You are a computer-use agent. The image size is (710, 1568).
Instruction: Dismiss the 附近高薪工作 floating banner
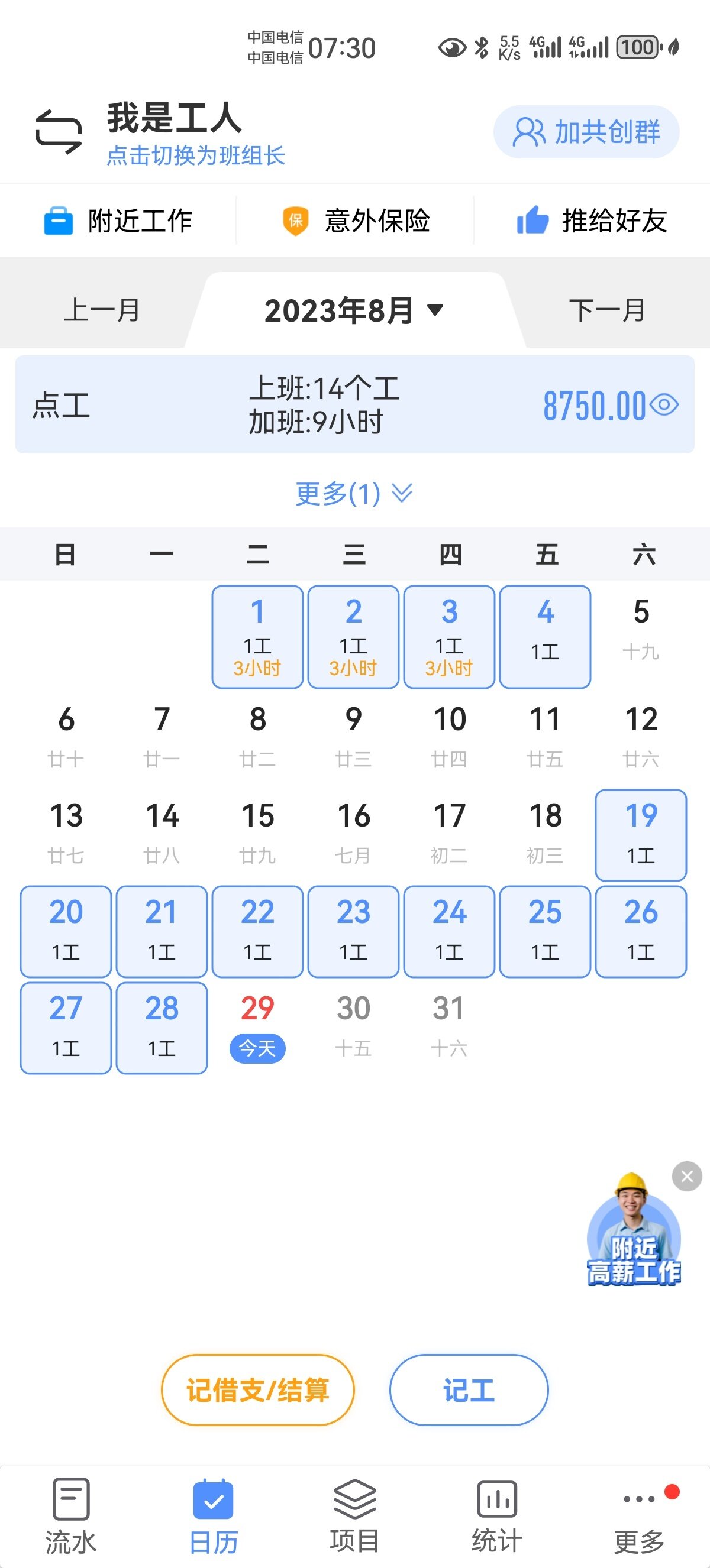pyautogui.click(x=687, y=1176)
